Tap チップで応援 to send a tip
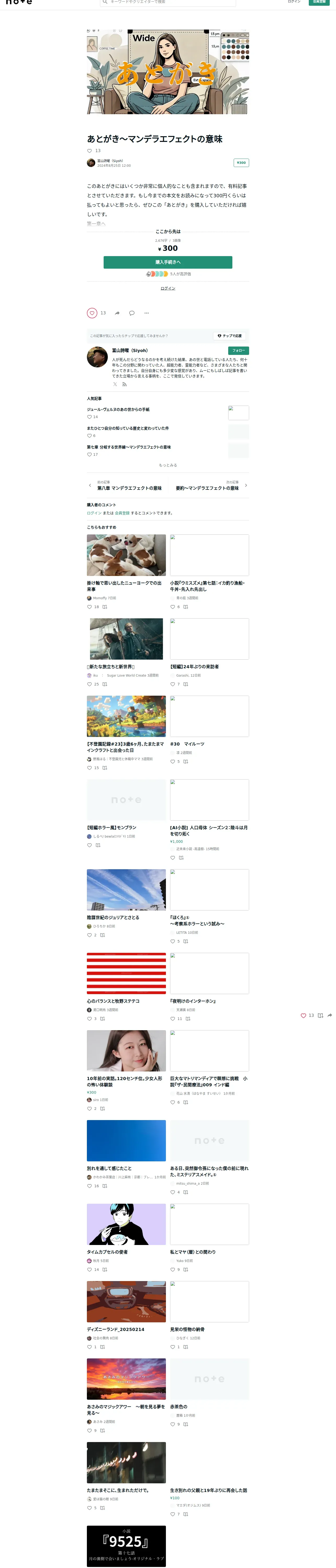Screen dimensions: 336x1568 pos(230,336)
